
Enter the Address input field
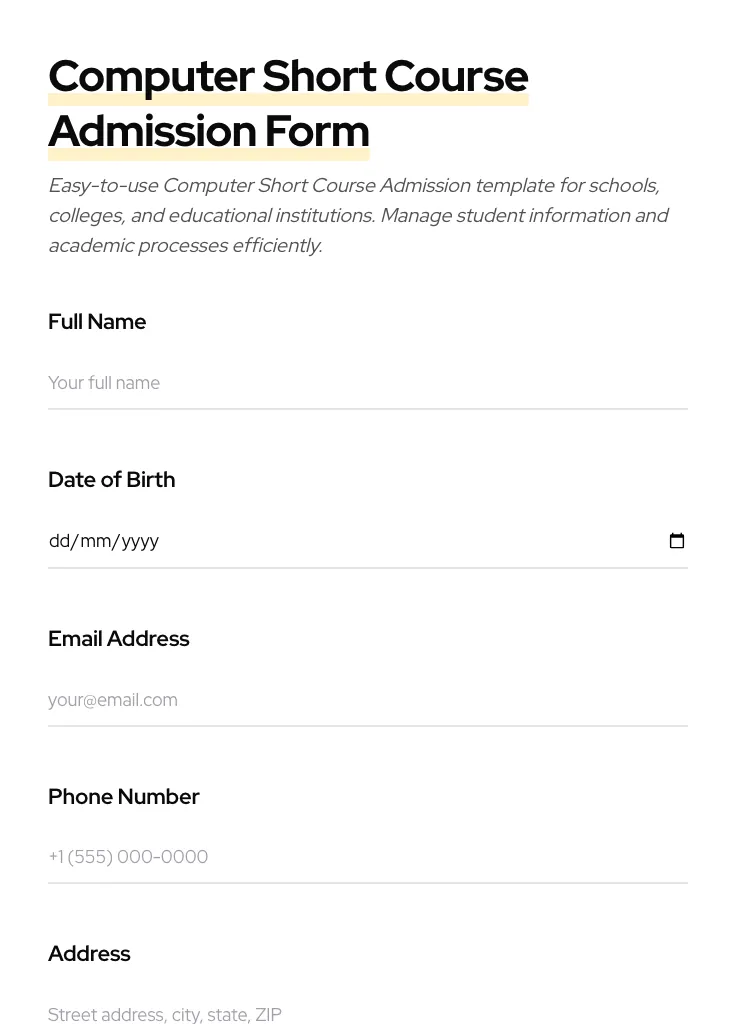click(x=367, y=1014)
